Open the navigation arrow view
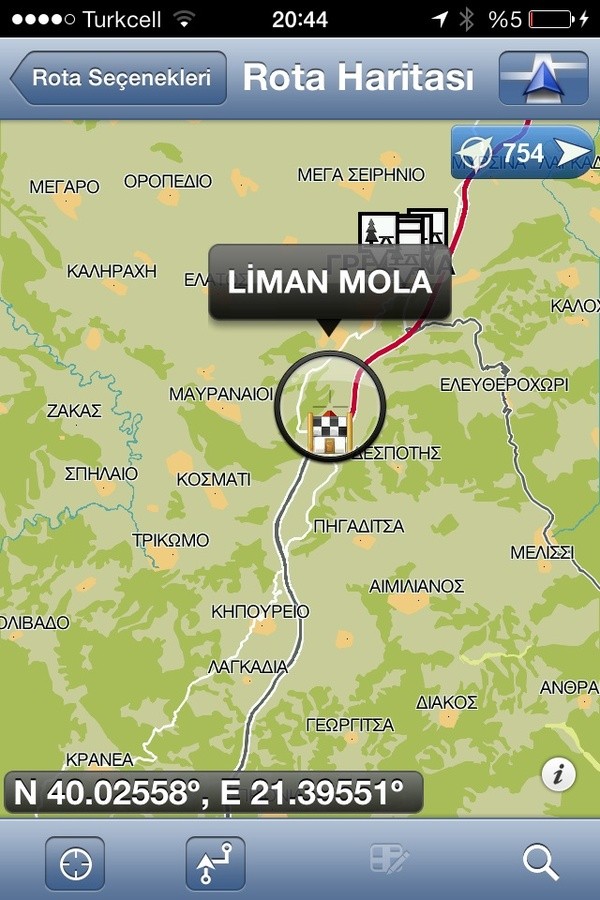600x900 pixels. coord(543,78)
